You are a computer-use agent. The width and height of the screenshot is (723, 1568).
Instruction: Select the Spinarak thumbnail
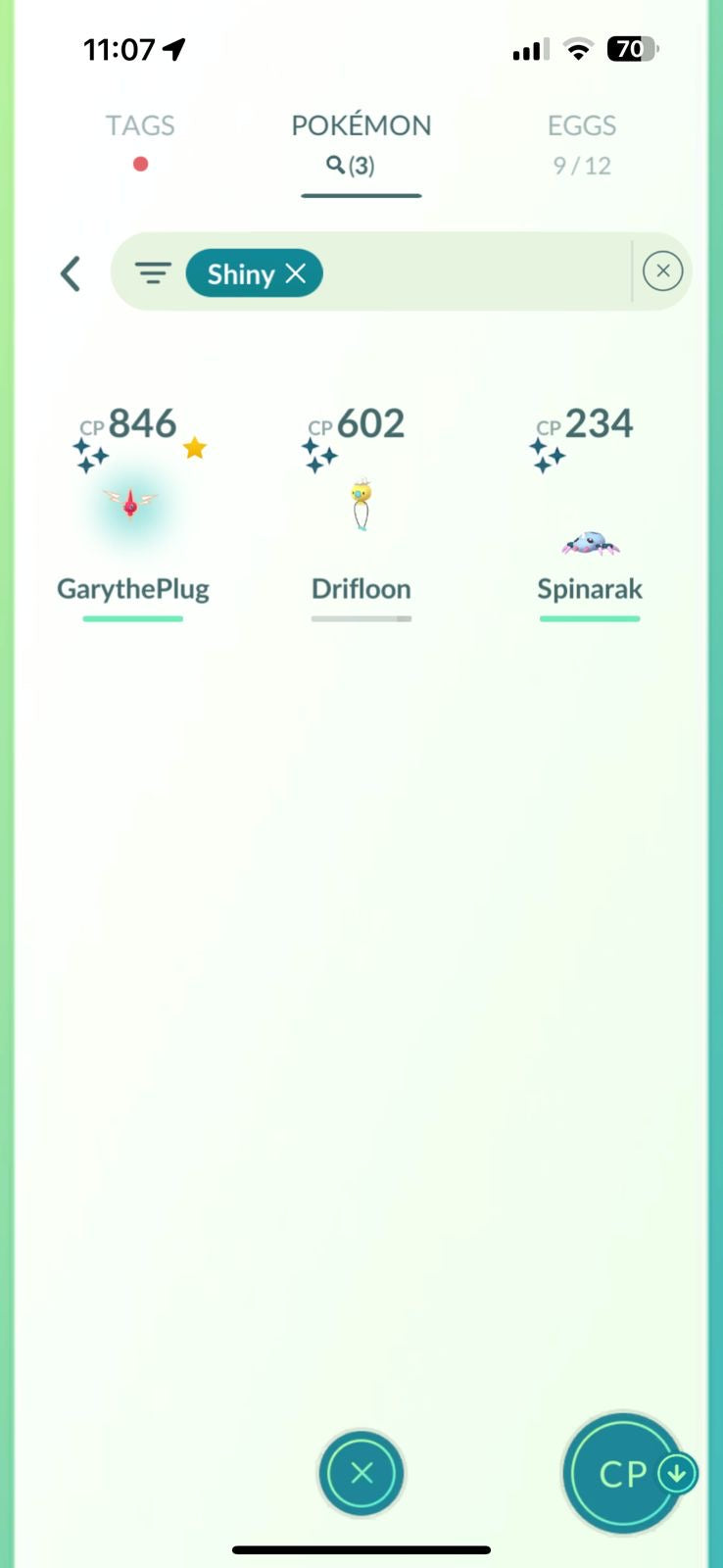click(x=589, y=544)
